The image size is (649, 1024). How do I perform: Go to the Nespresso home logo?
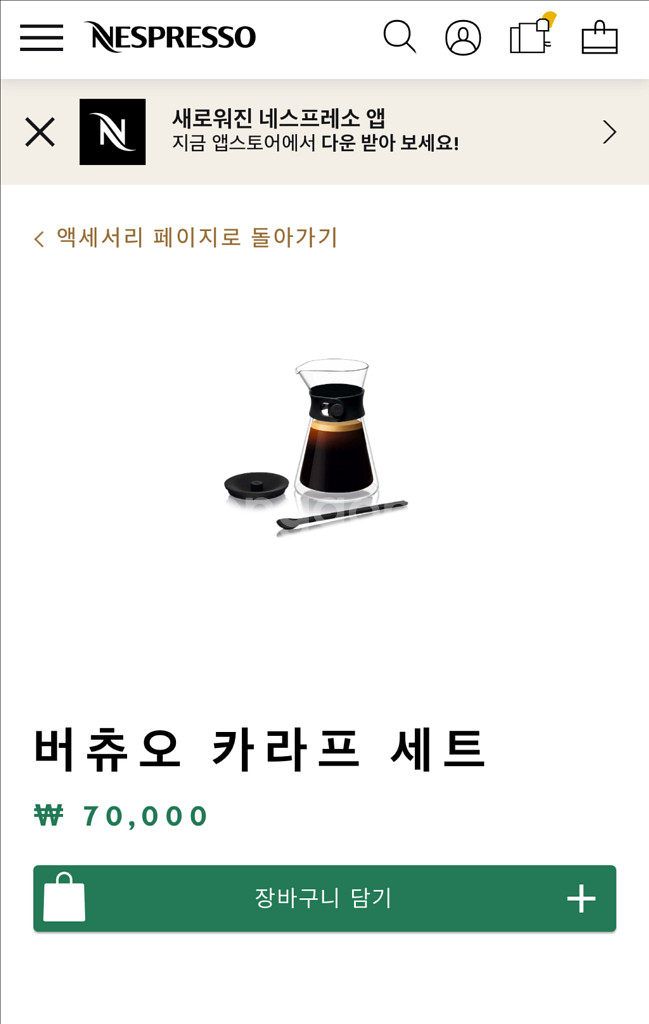[170, 38]
